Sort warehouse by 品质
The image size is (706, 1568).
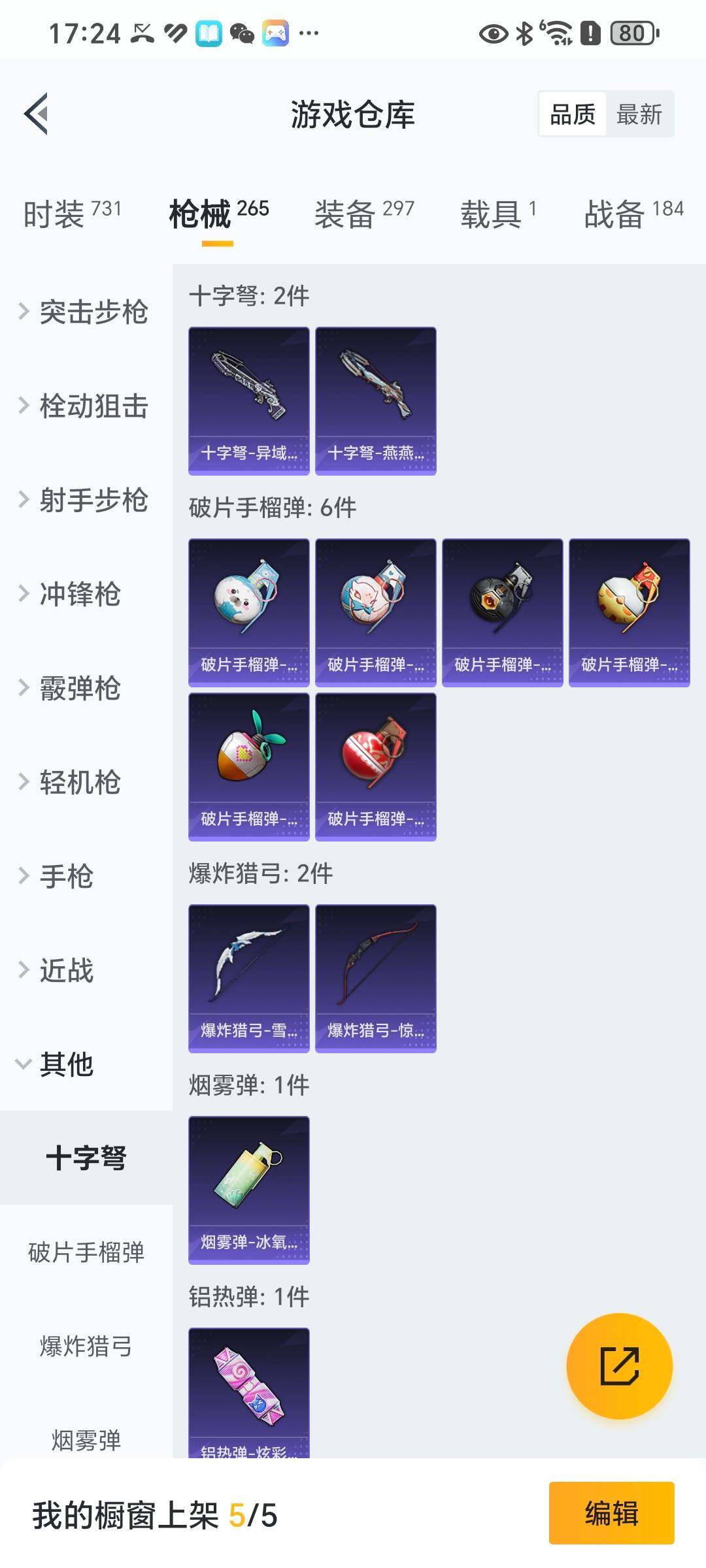click(573, 114)
